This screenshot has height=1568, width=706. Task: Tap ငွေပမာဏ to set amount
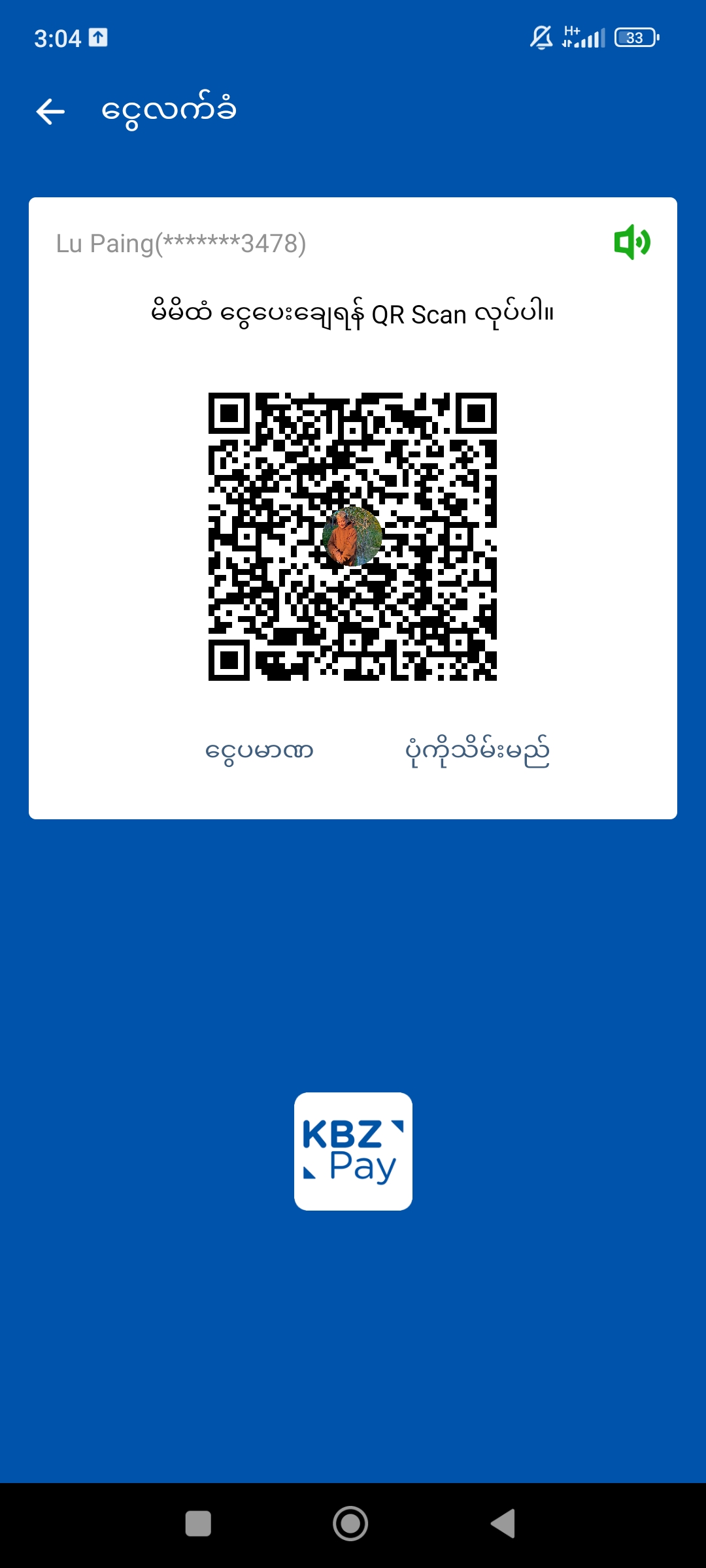pos(259,751)
